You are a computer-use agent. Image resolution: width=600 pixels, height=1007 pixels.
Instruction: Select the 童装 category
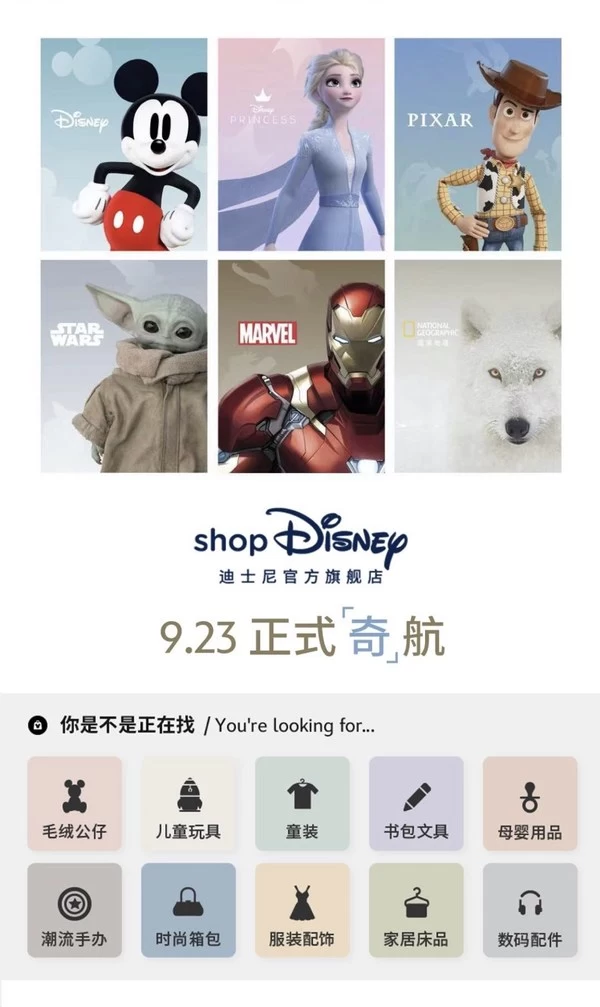(302, 803)
